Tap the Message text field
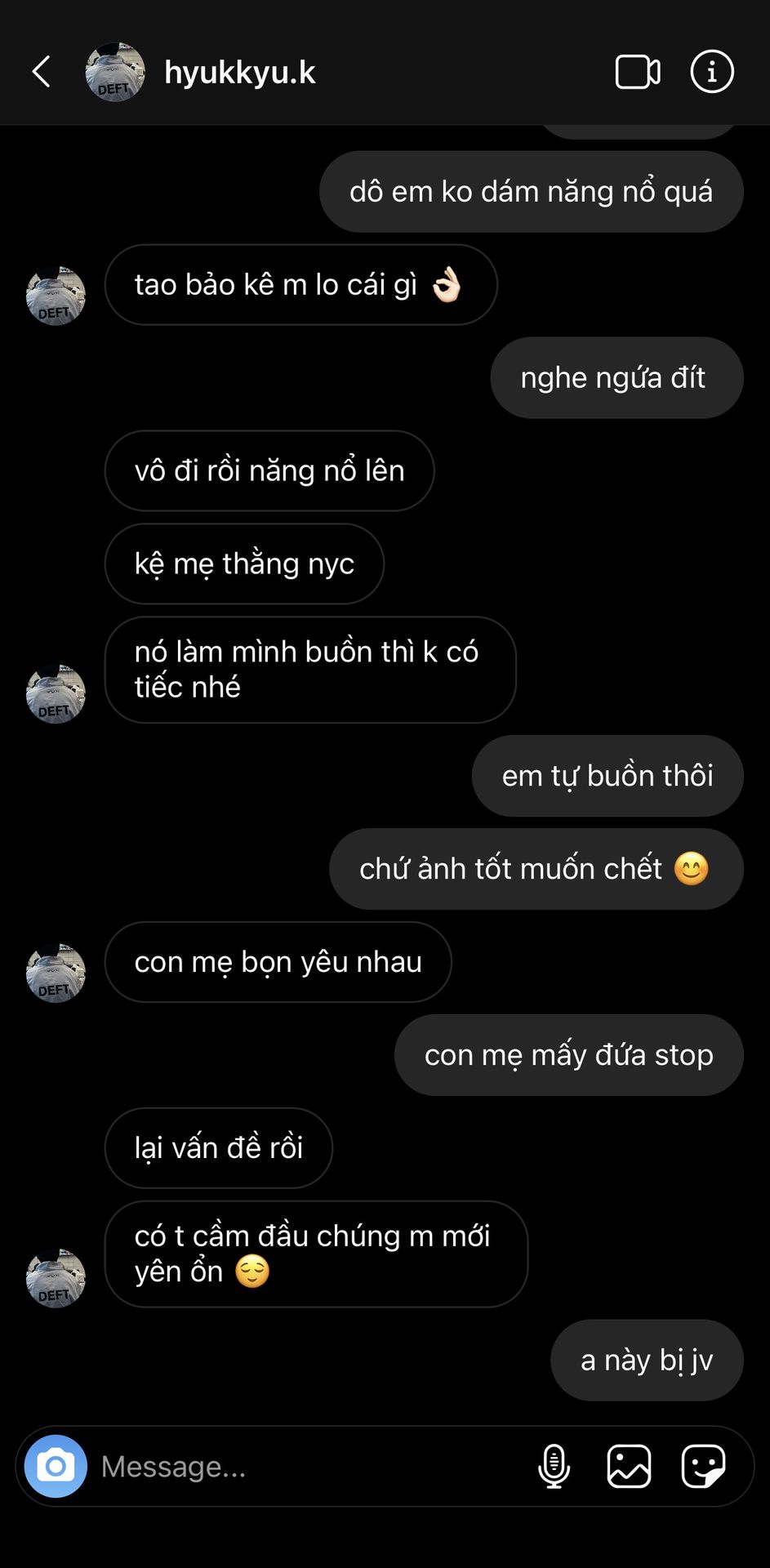770x1568 pixels. click(310, 1467)
